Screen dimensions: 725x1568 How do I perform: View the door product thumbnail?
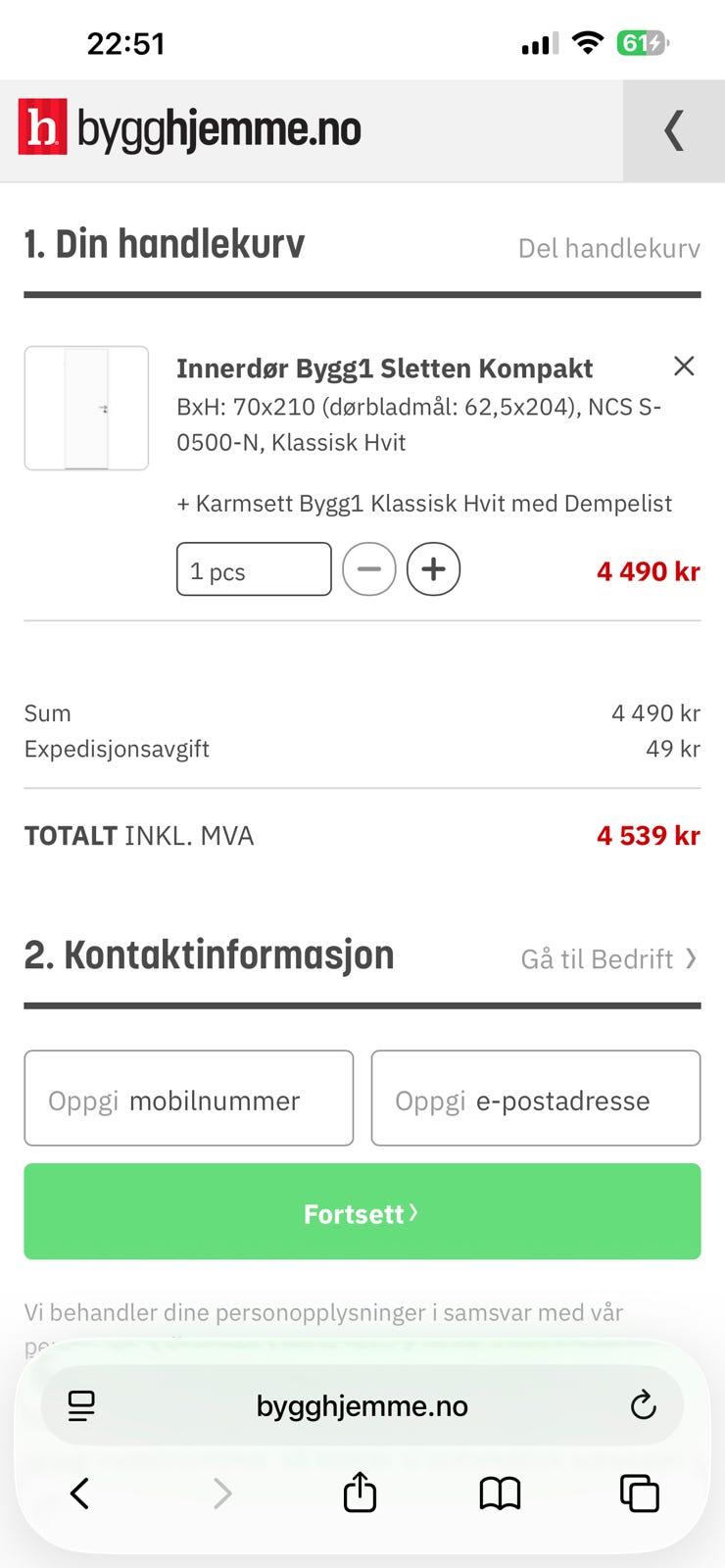85,408
